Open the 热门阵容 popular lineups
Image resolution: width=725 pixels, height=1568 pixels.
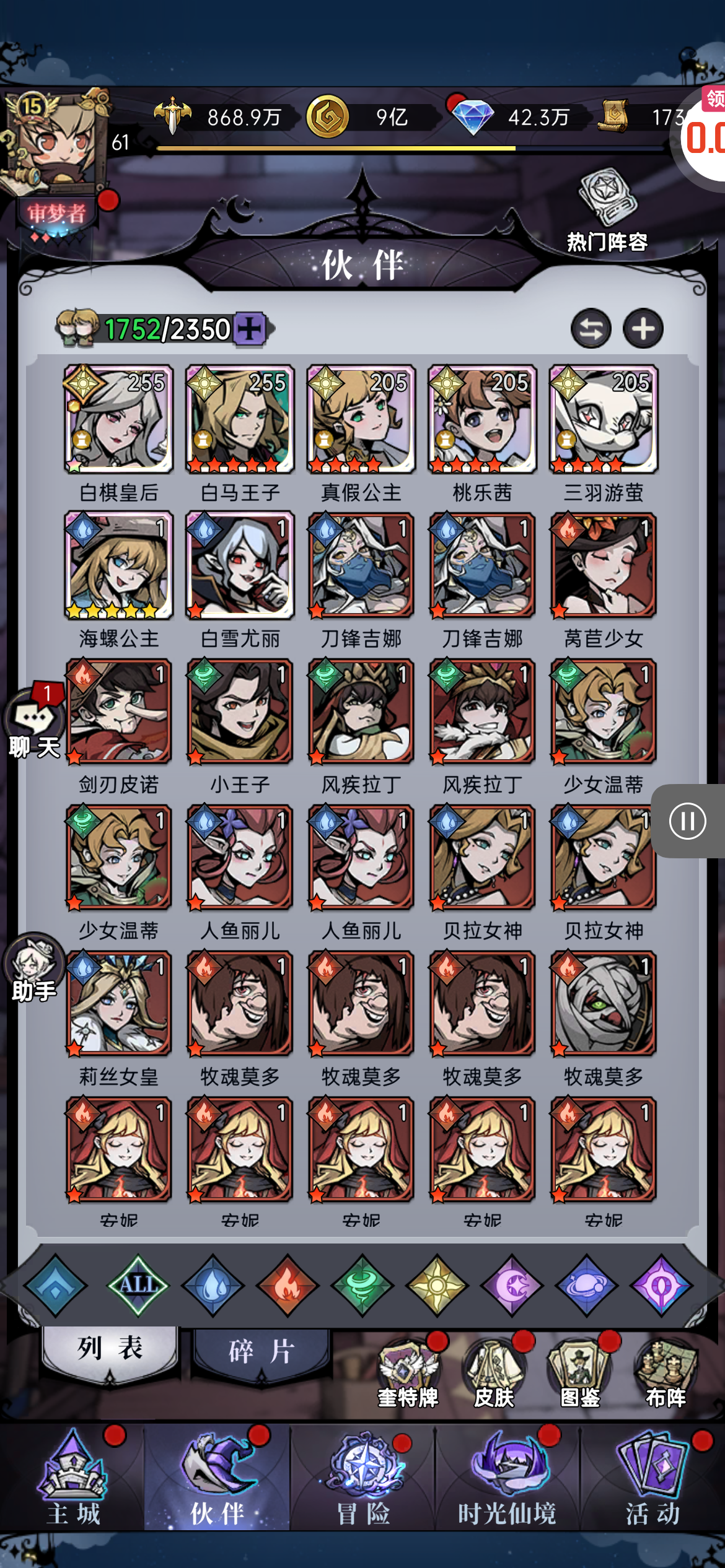coord(606,212)
